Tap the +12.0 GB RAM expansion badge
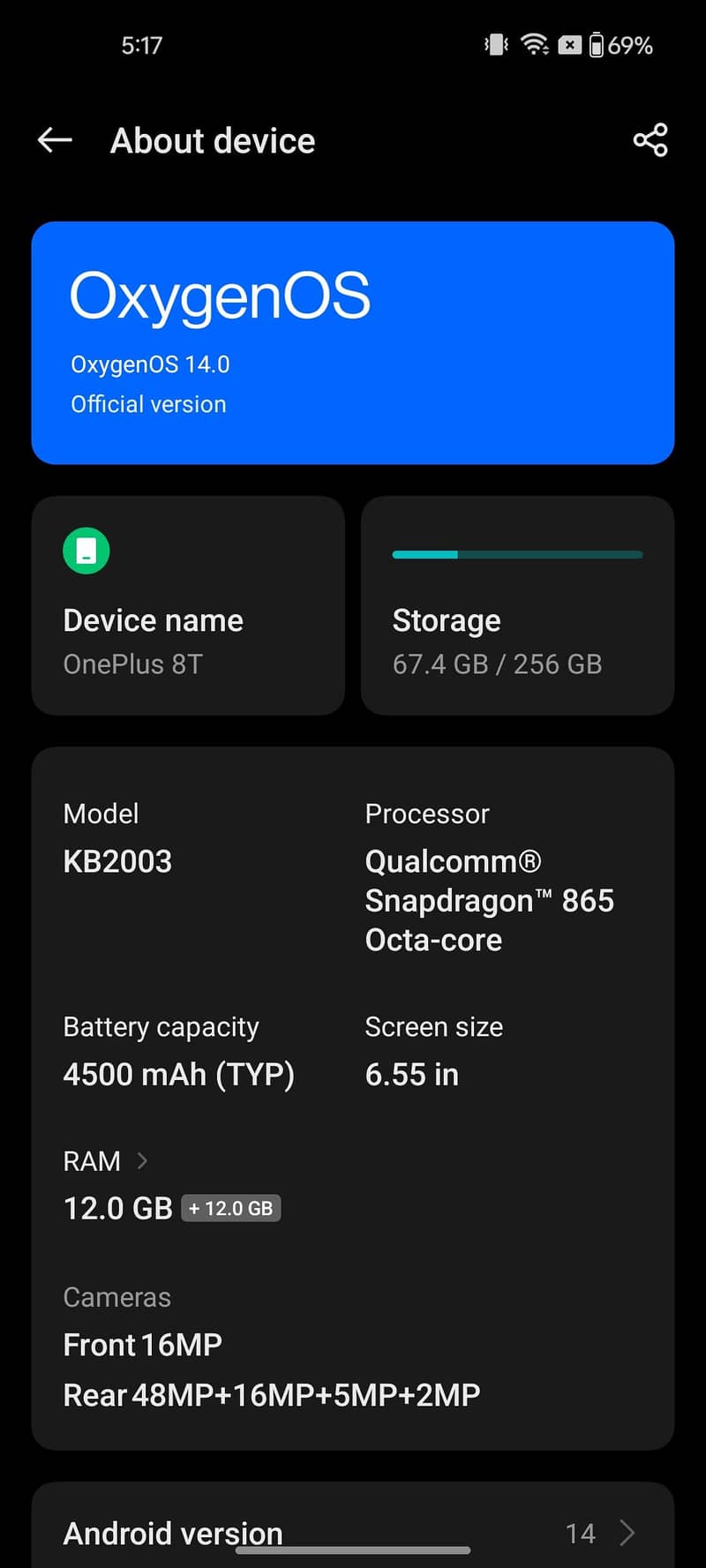 point(231,1208)
